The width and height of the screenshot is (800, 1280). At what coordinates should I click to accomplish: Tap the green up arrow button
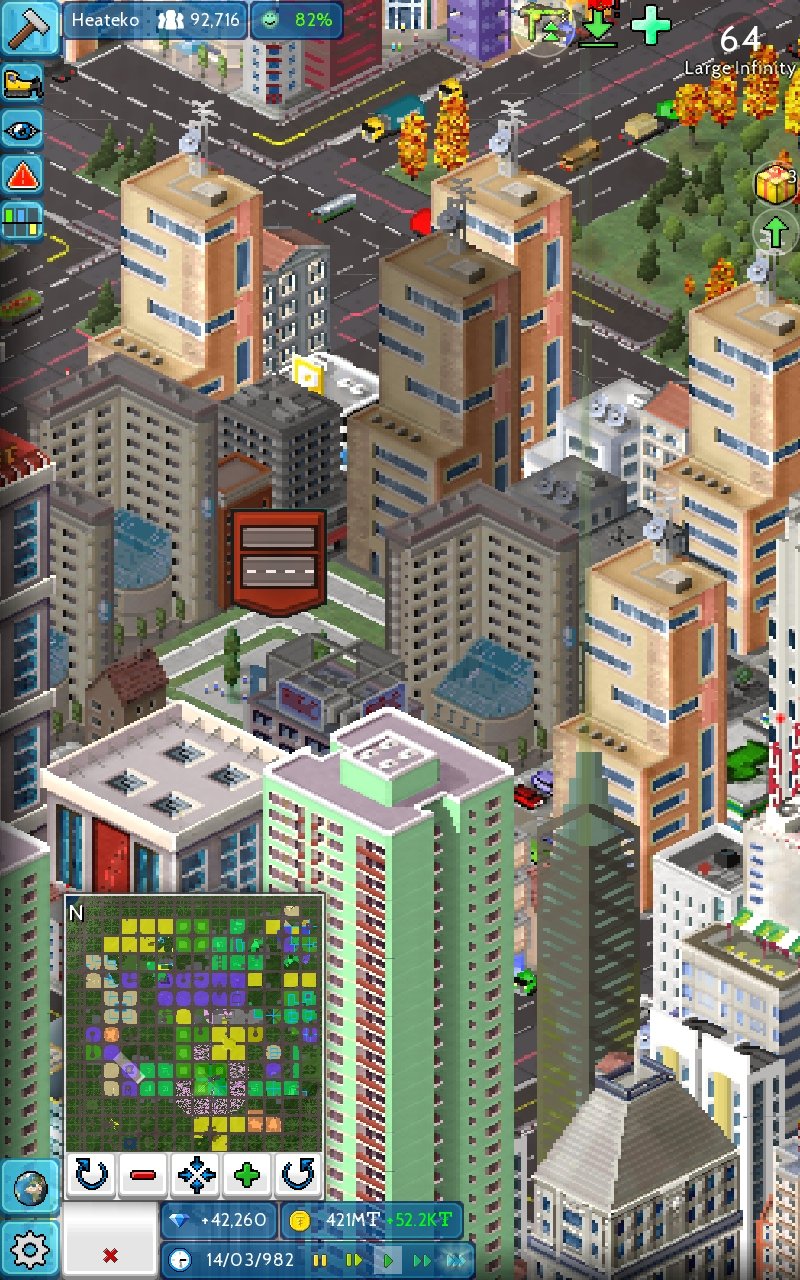pos(774,233)
